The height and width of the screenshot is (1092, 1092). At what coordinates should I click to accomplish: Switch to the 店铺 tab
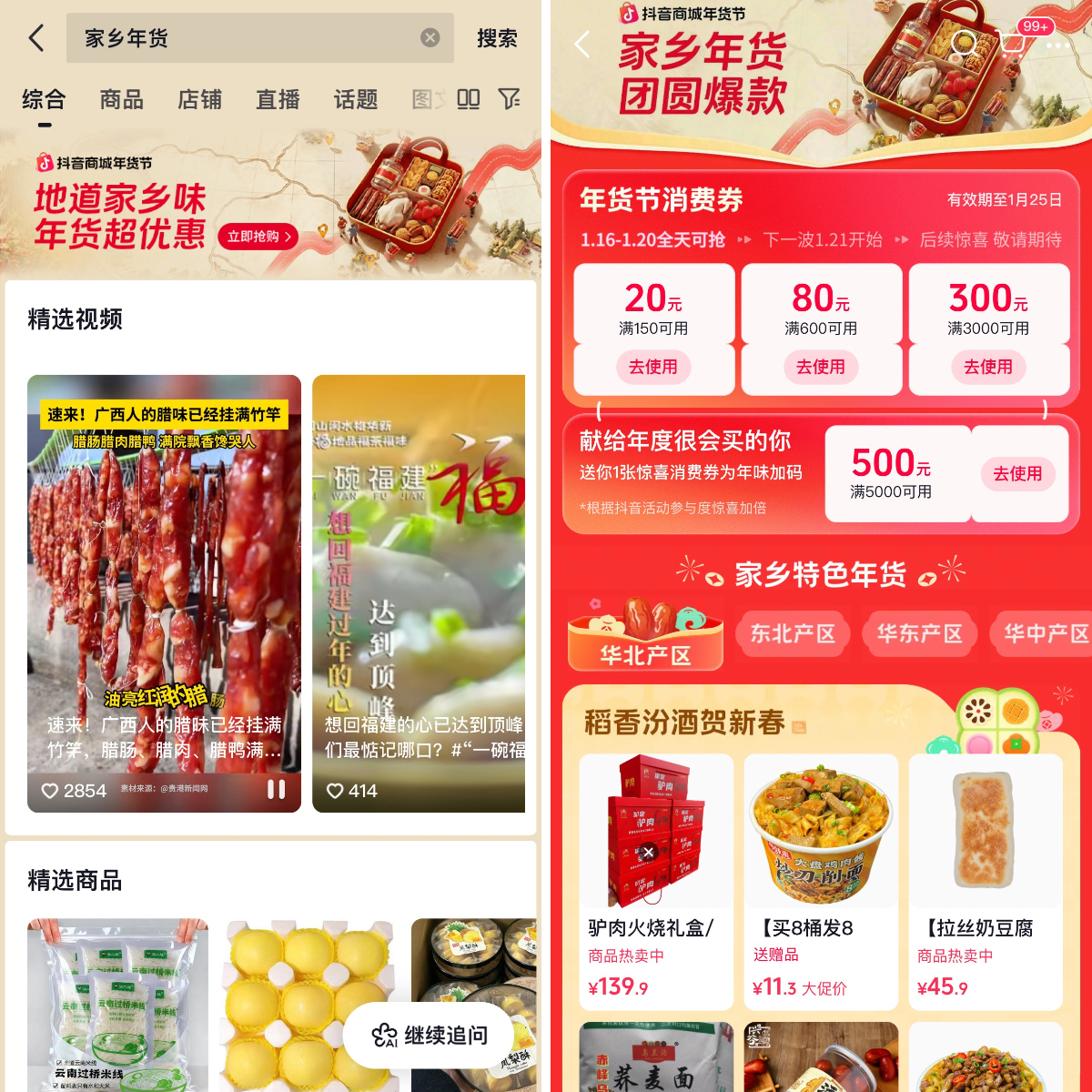click(x=200, y=99)
